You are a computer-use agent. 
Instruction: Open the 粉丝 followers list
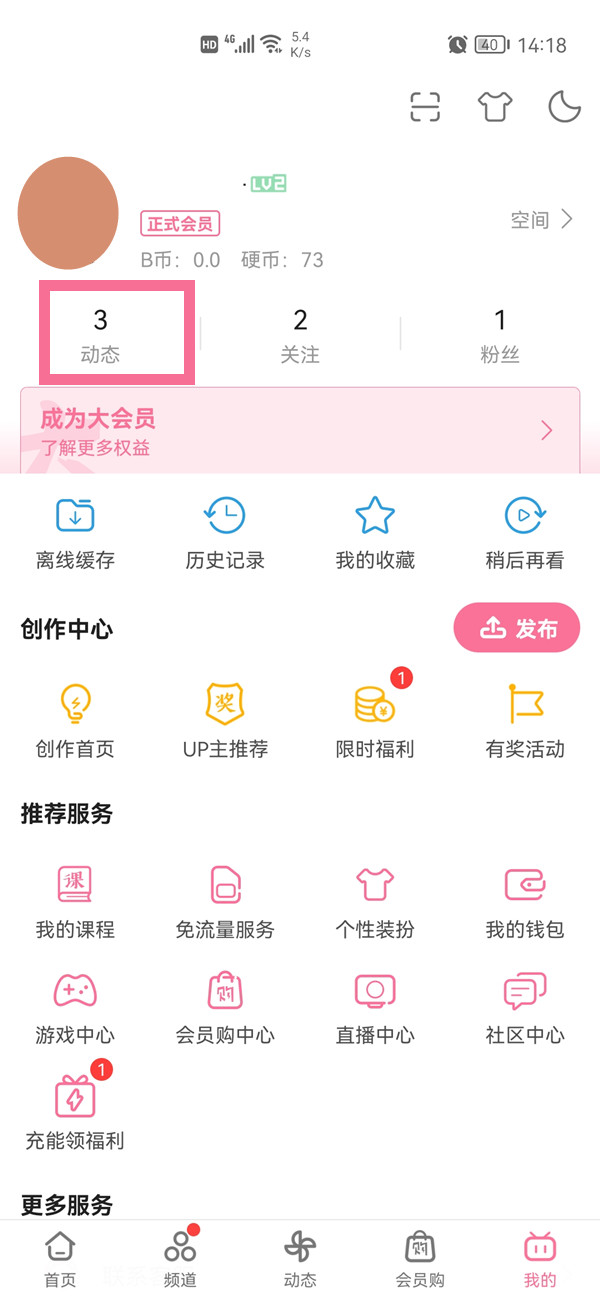coord(500,334)
